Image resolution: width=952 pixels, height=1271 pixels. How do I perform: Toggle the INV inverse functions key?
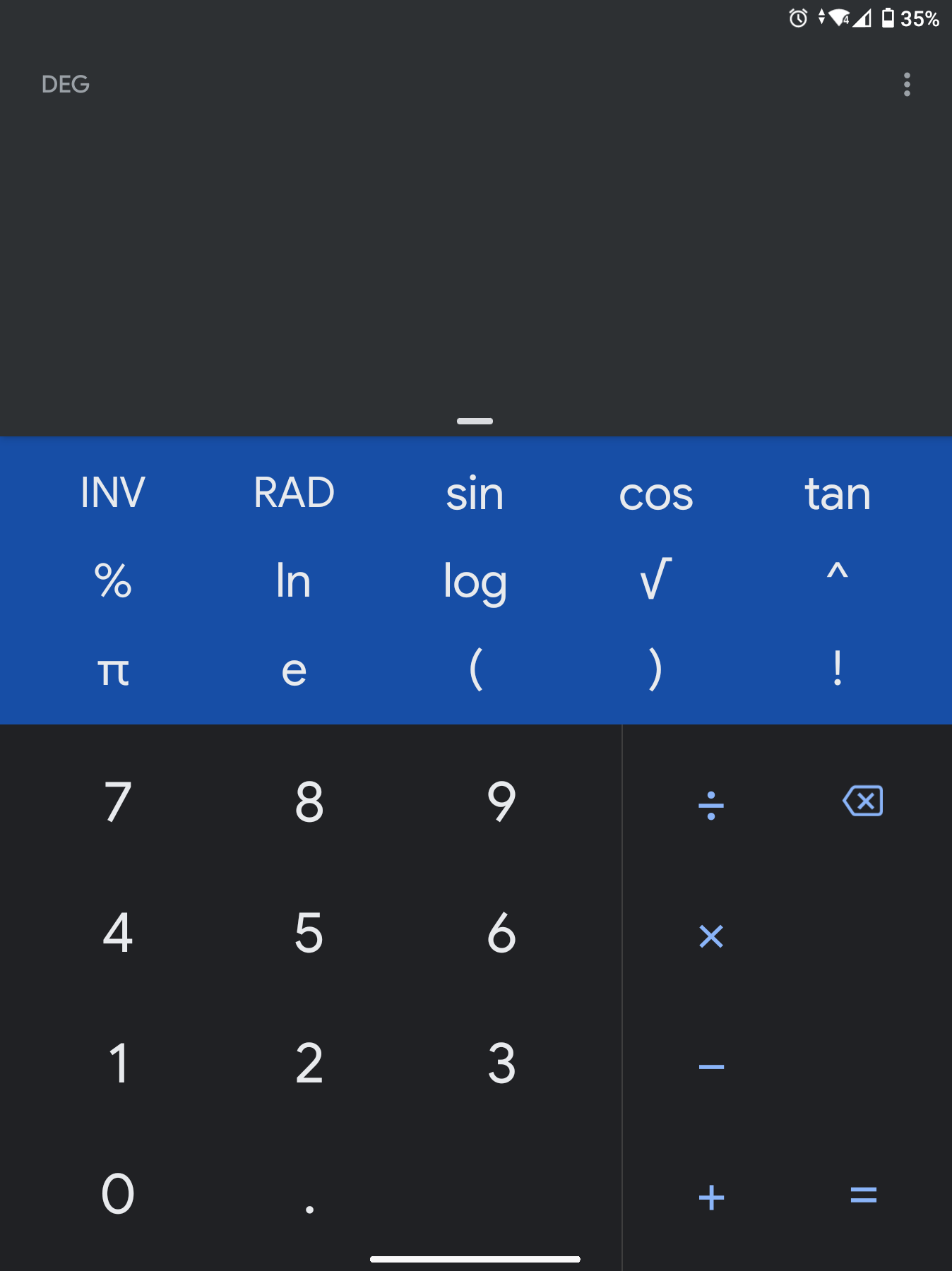[113, 493]
